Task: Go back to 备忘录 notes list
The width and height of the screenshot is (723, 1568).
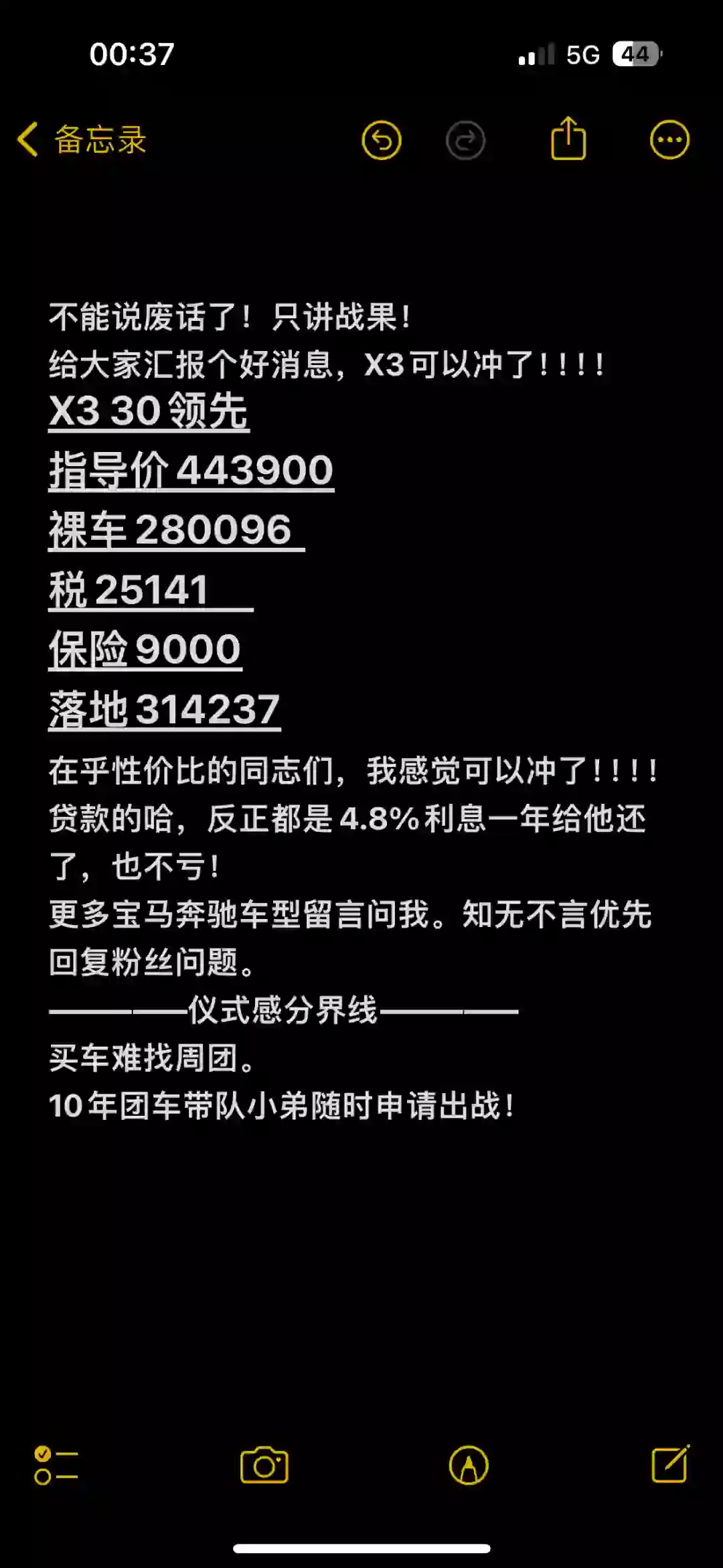Action: point(82,139)
